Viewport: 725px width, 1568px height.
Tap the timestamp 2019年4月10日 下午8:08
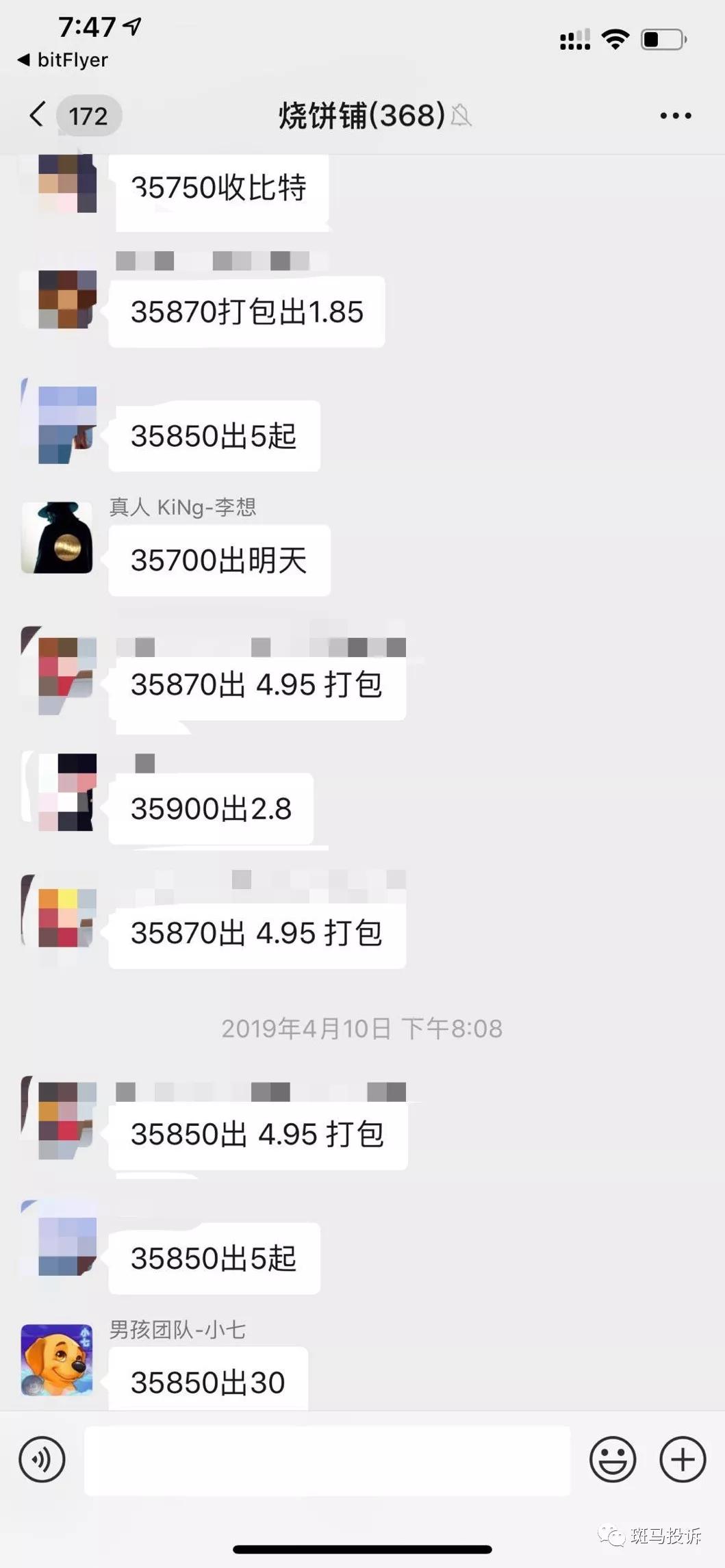click(x=361, y=1027)
